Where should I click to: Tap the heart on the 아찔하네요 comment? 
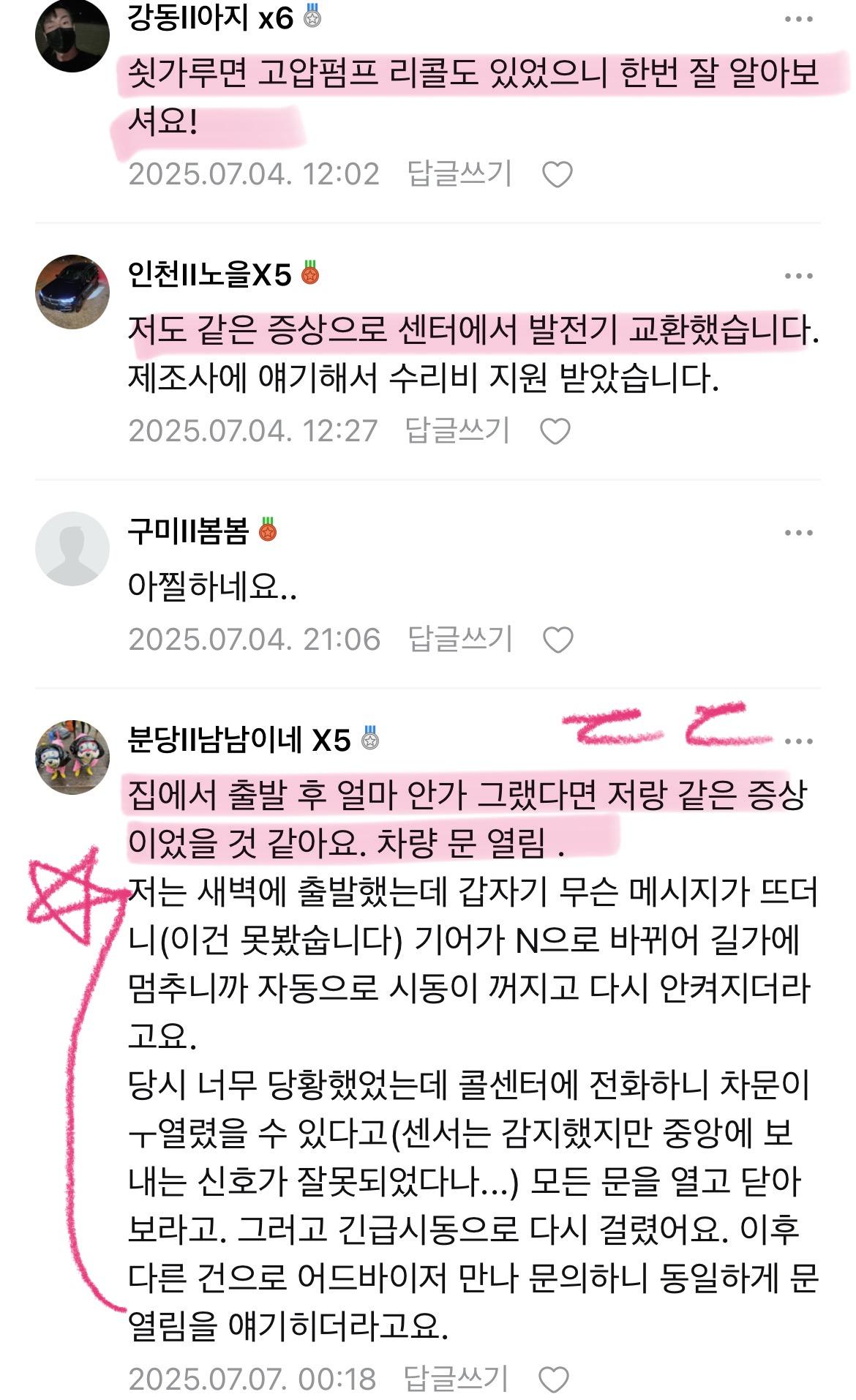[x=557, y=640]
